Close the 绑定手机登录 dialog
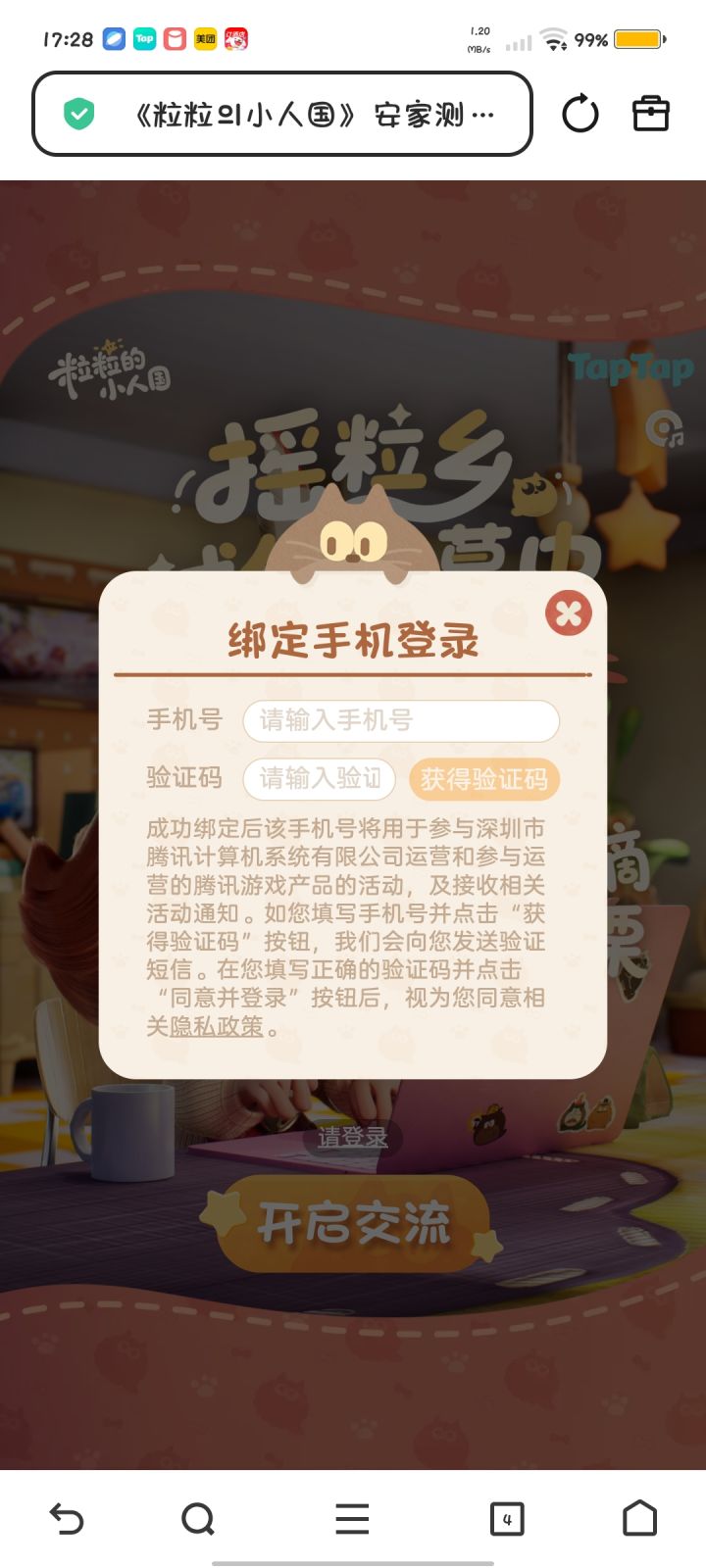This screenshot has height=1568, width=706. click(x=570, y=612)
